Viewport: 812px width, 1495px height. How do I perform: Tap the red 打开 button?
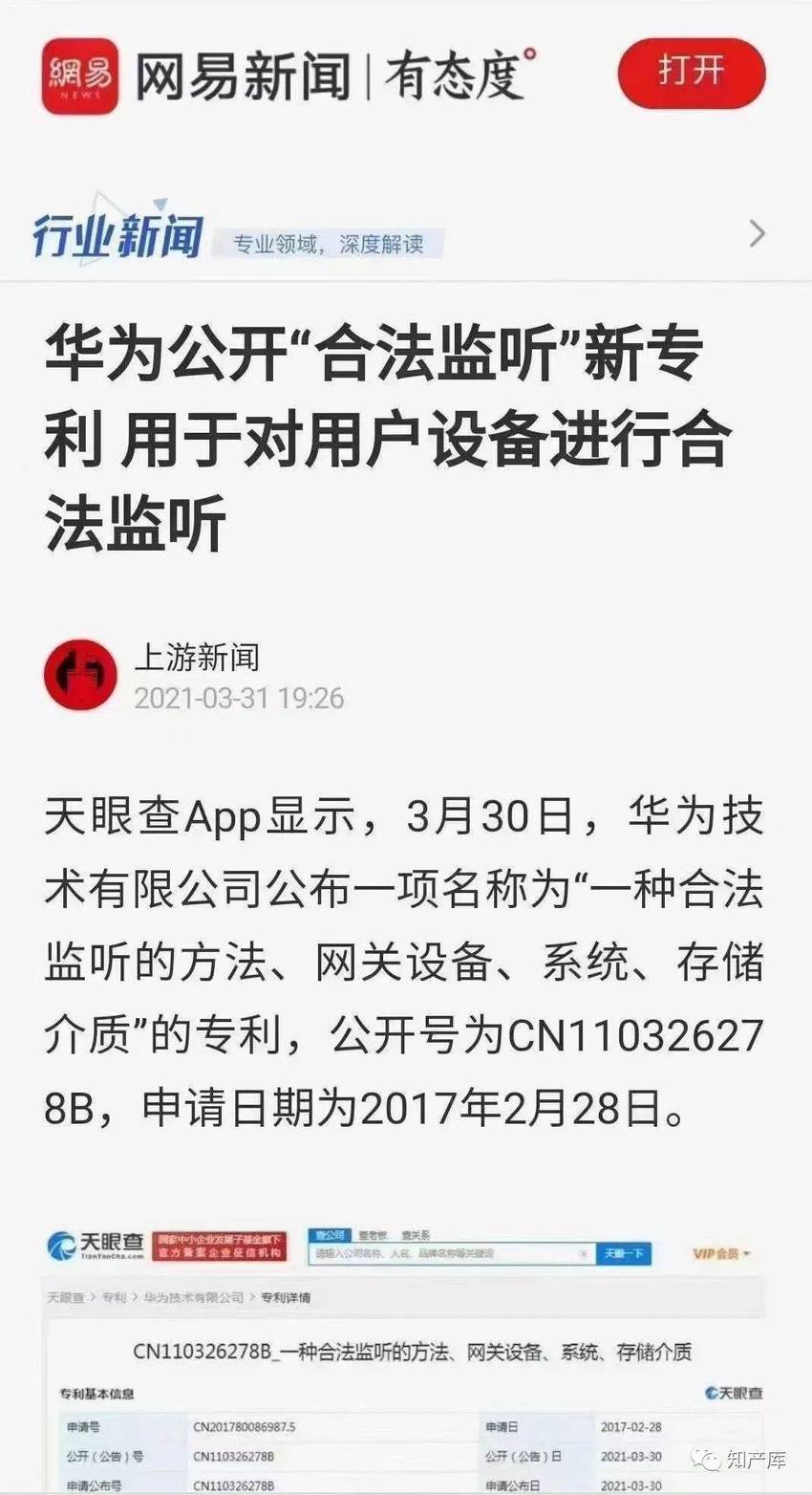tap(692, 73)
